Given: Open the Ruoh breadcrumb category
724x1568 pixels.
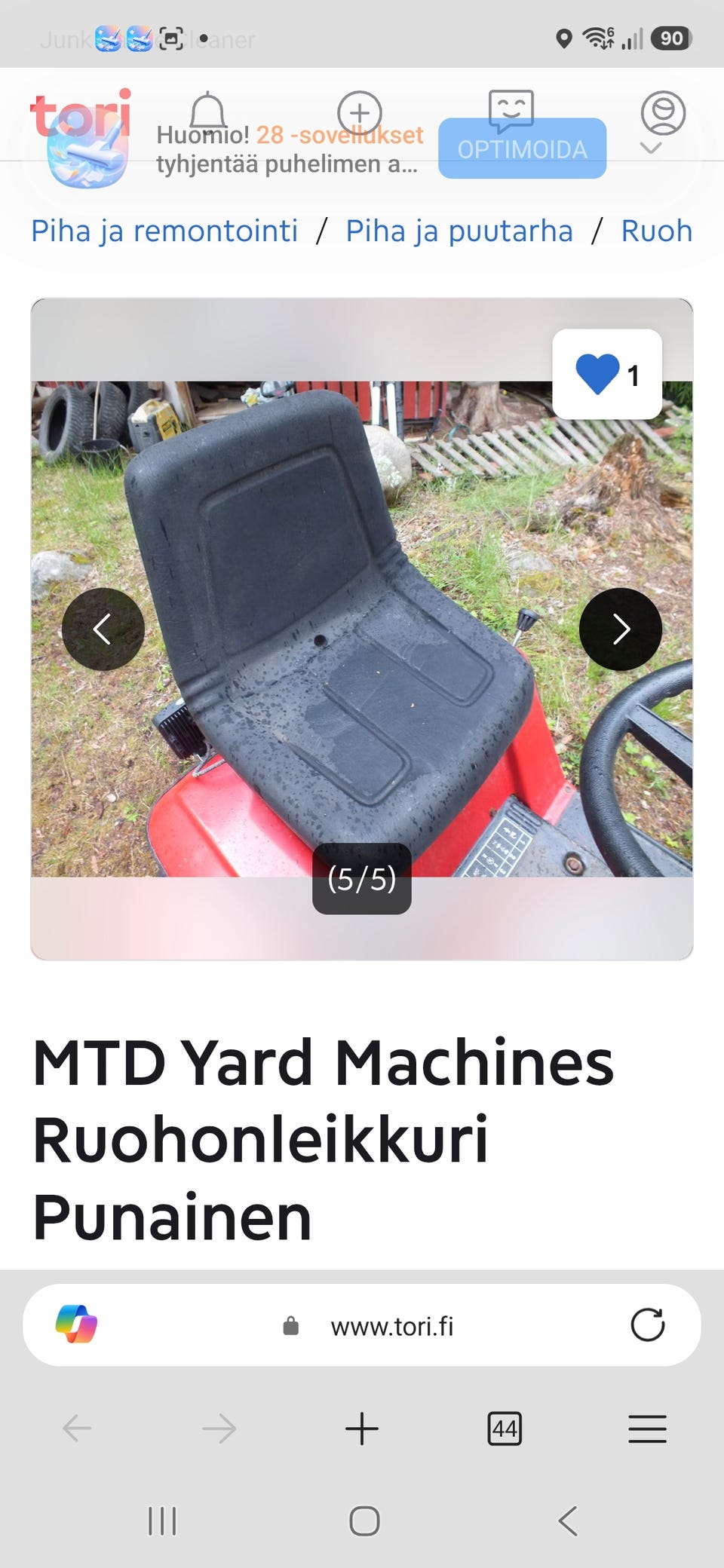Looking at the screenshot, I should 657,231.
